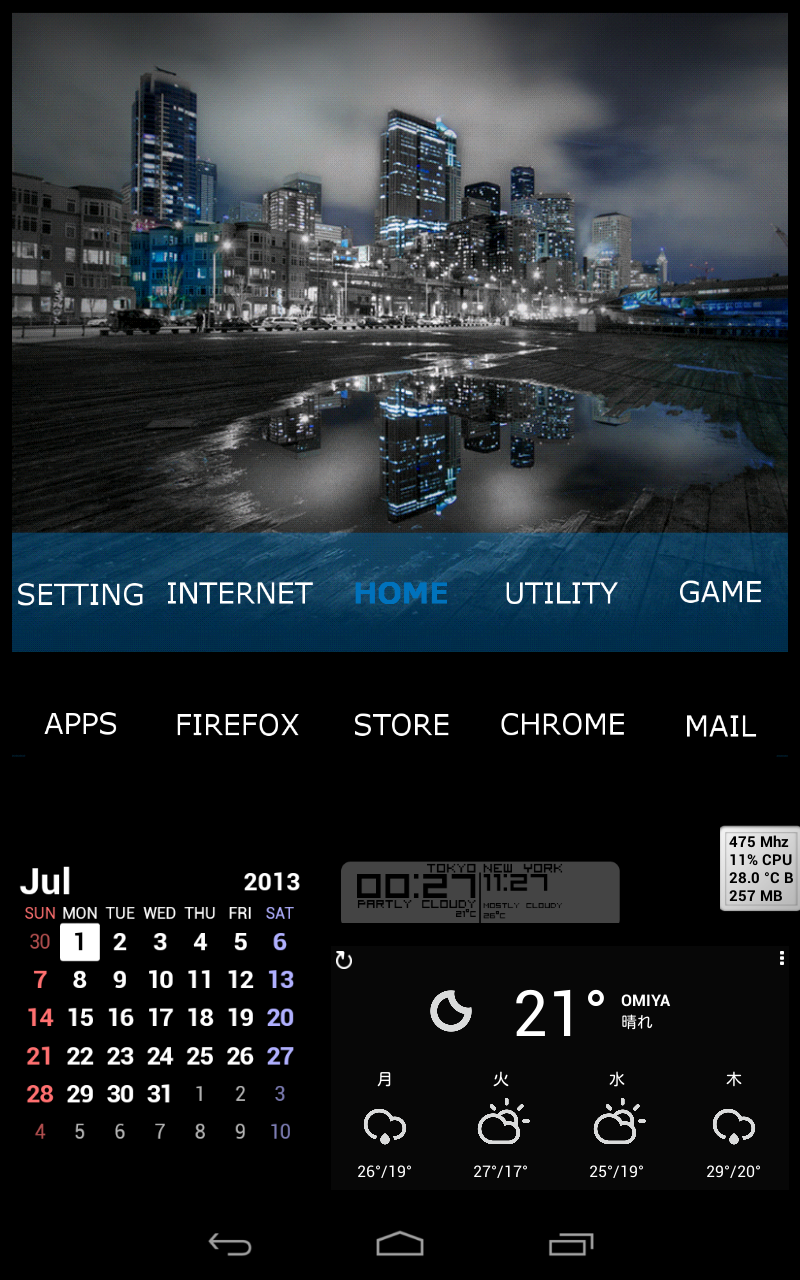
Task: Go to the HOME category
Action: tap(400, 593)
